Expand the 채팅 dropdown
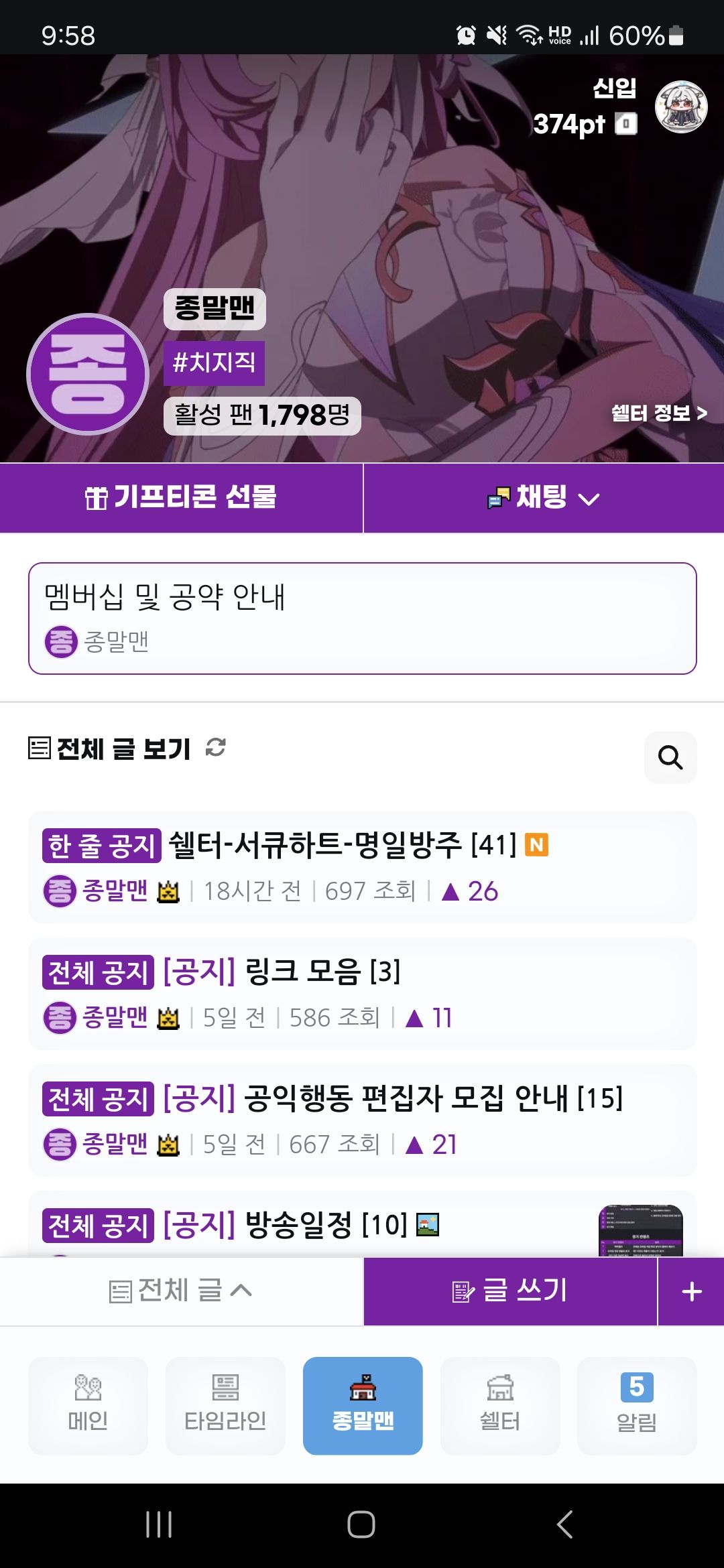Image resolution: width=724 pixels, height=1568 pixels. coord(544,498)
